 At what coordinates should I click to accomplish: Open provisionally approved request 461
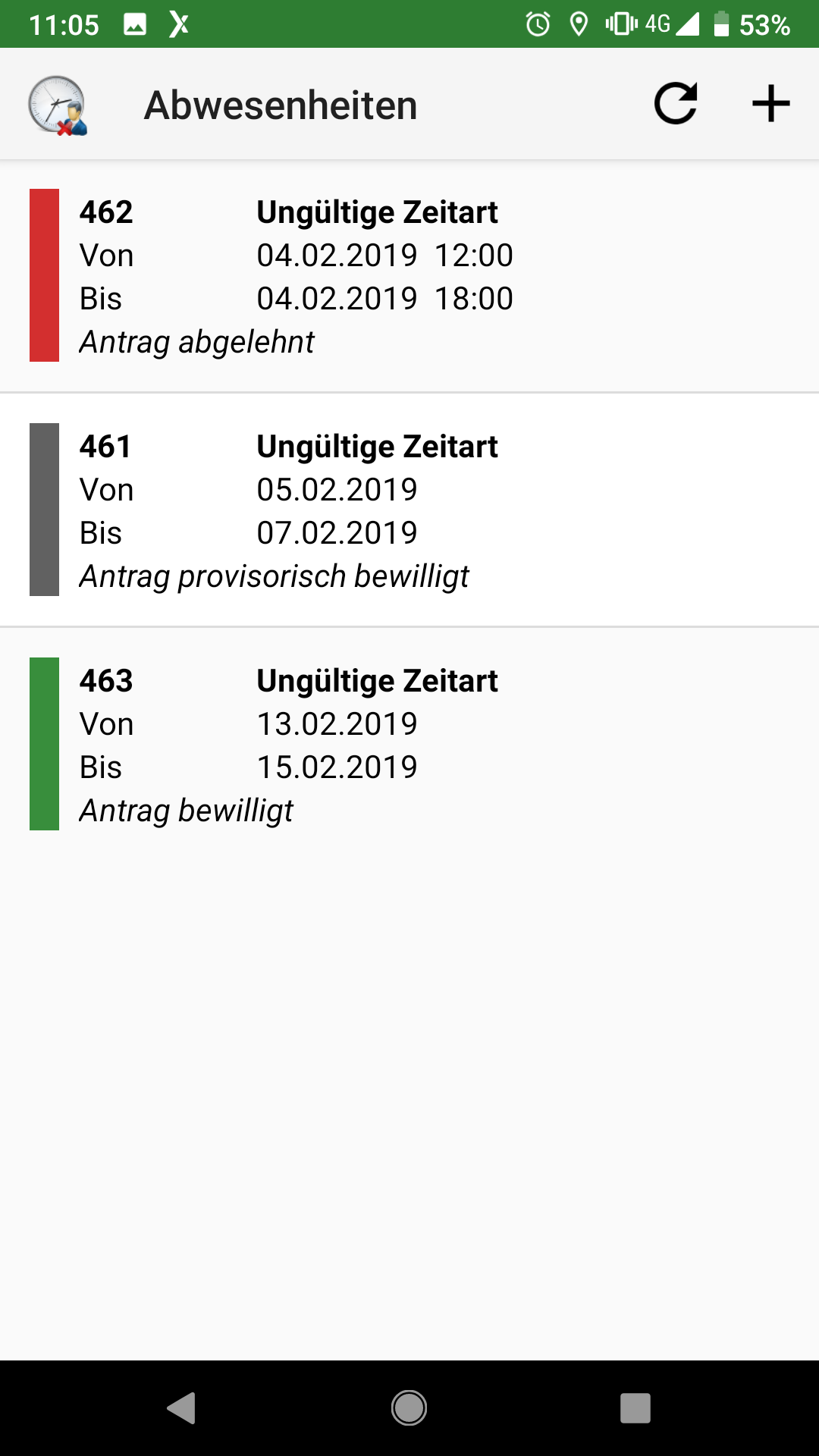click(x=409, y=510)
